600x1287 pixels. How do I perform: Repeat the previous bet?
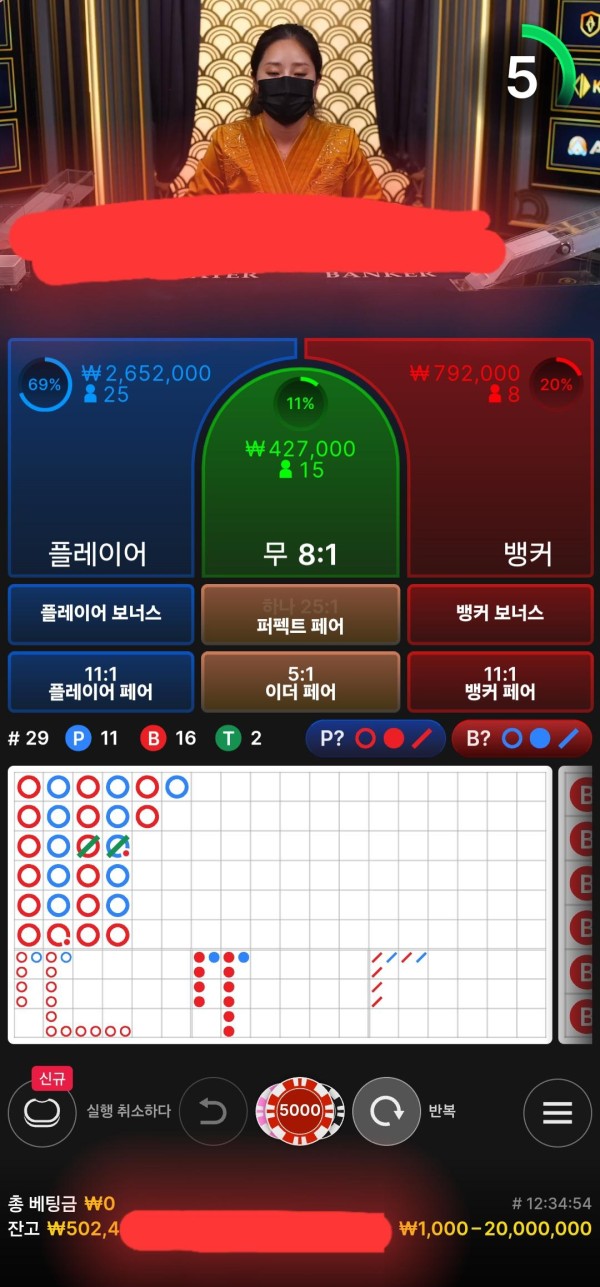coord(386,1111)
